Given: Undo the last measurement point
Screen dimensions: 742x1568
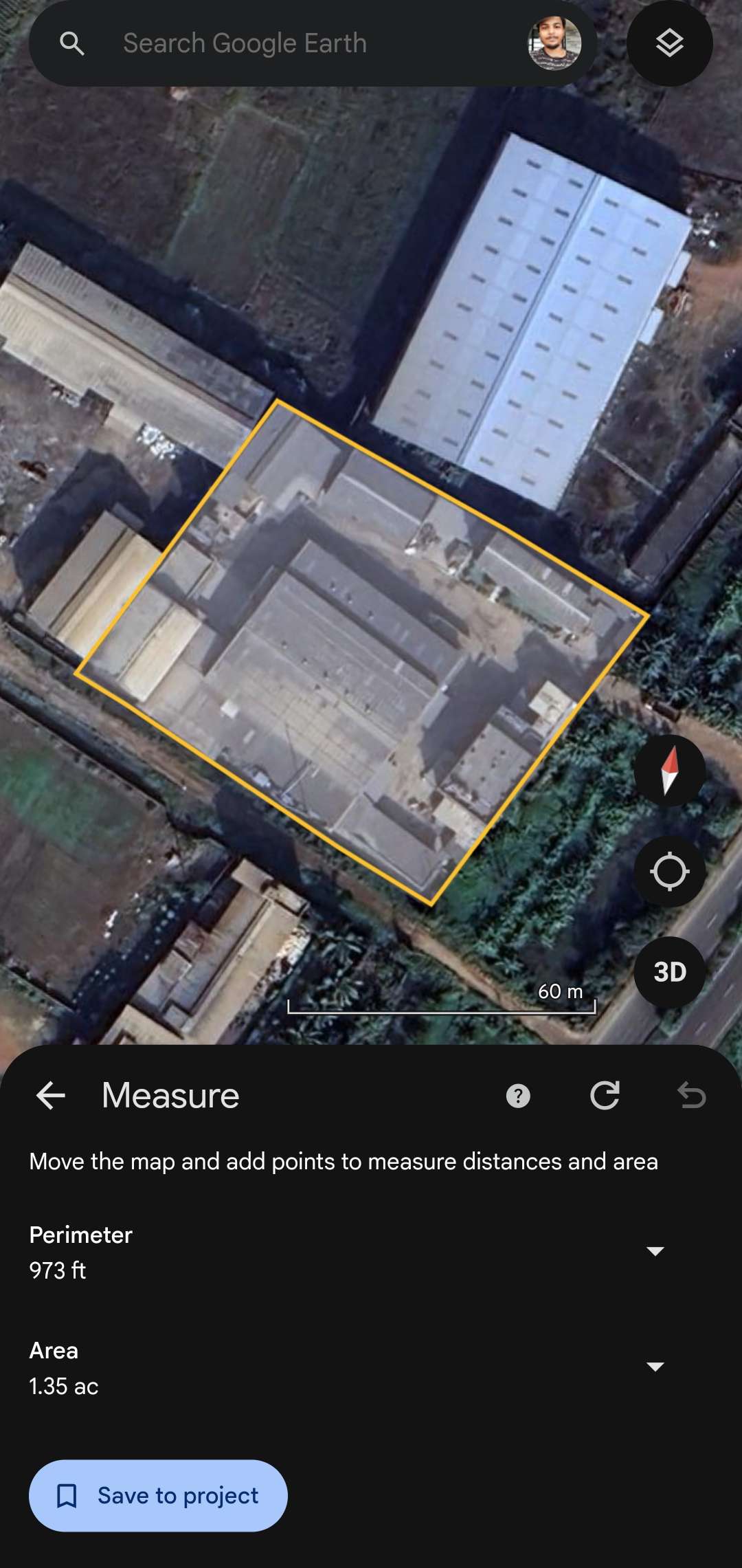Looking at the screenshot, I should click(x=691, y=1095).
